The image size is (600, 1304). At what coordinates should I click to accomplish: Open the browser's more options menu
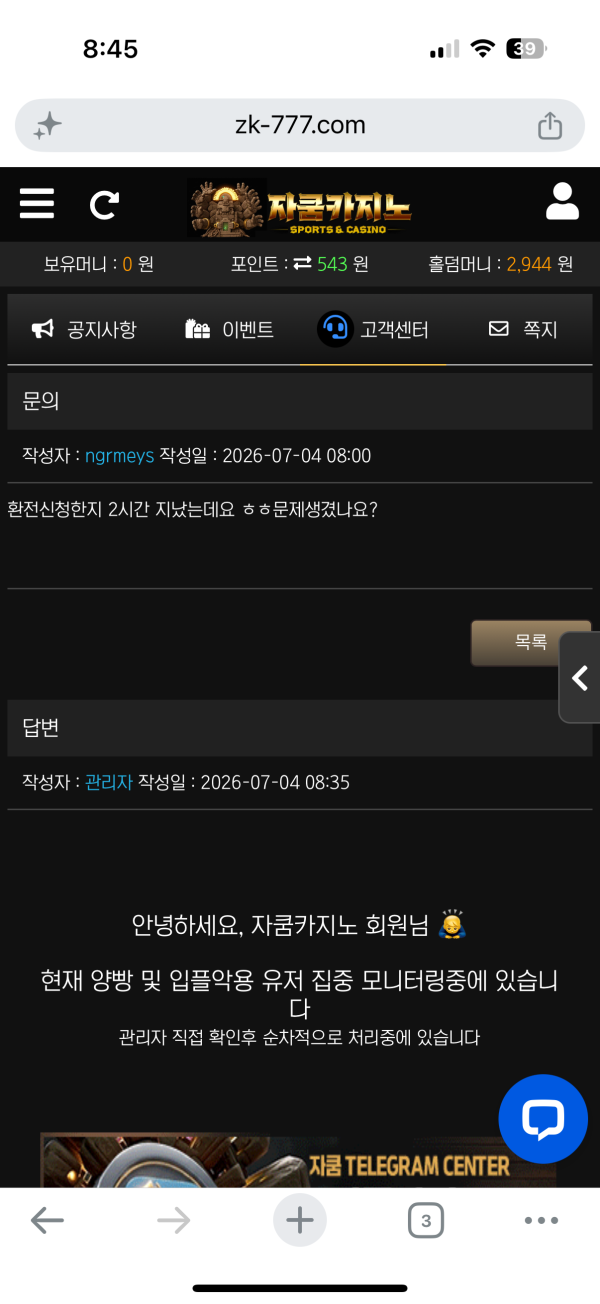point(541,1220)
